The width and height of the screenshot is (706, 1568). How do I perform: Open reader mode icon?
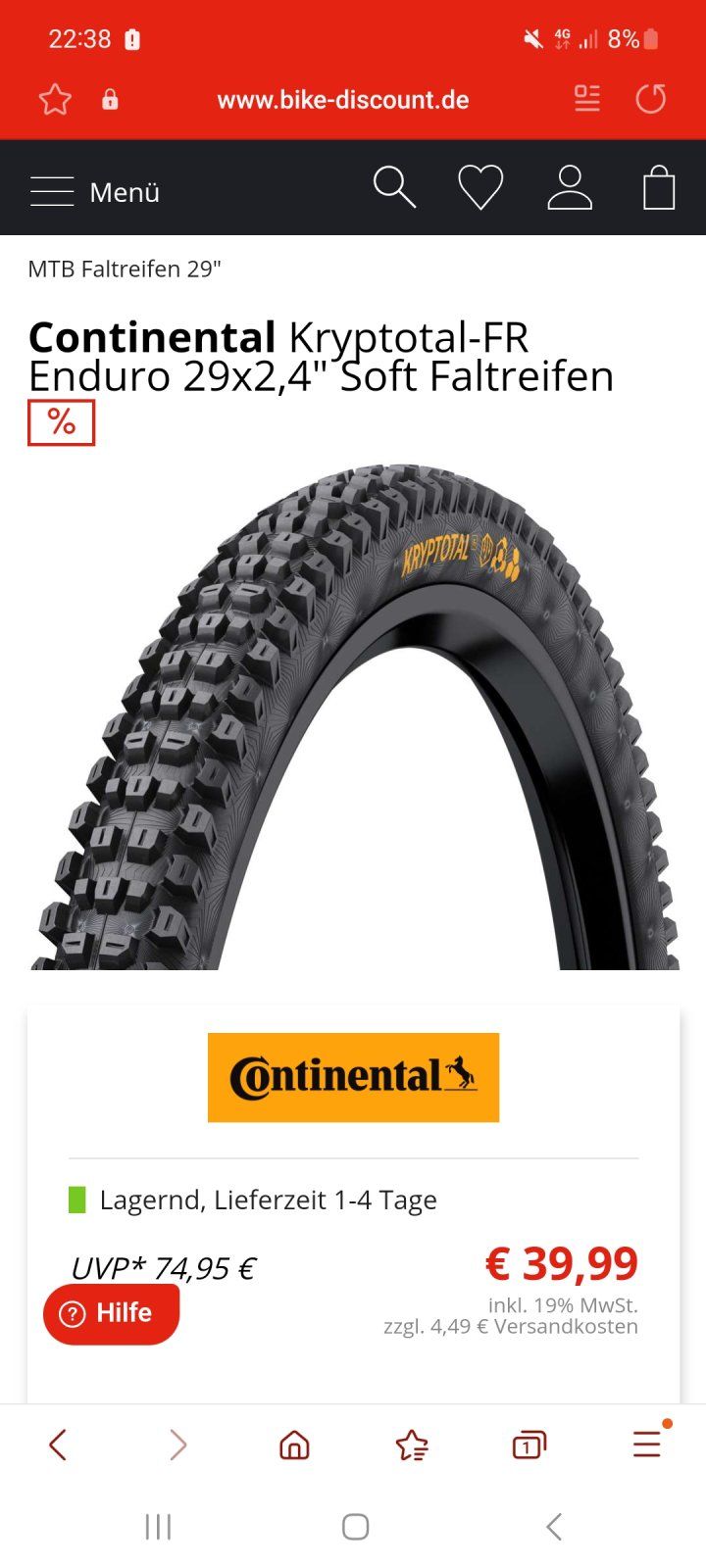coord(586,99)
